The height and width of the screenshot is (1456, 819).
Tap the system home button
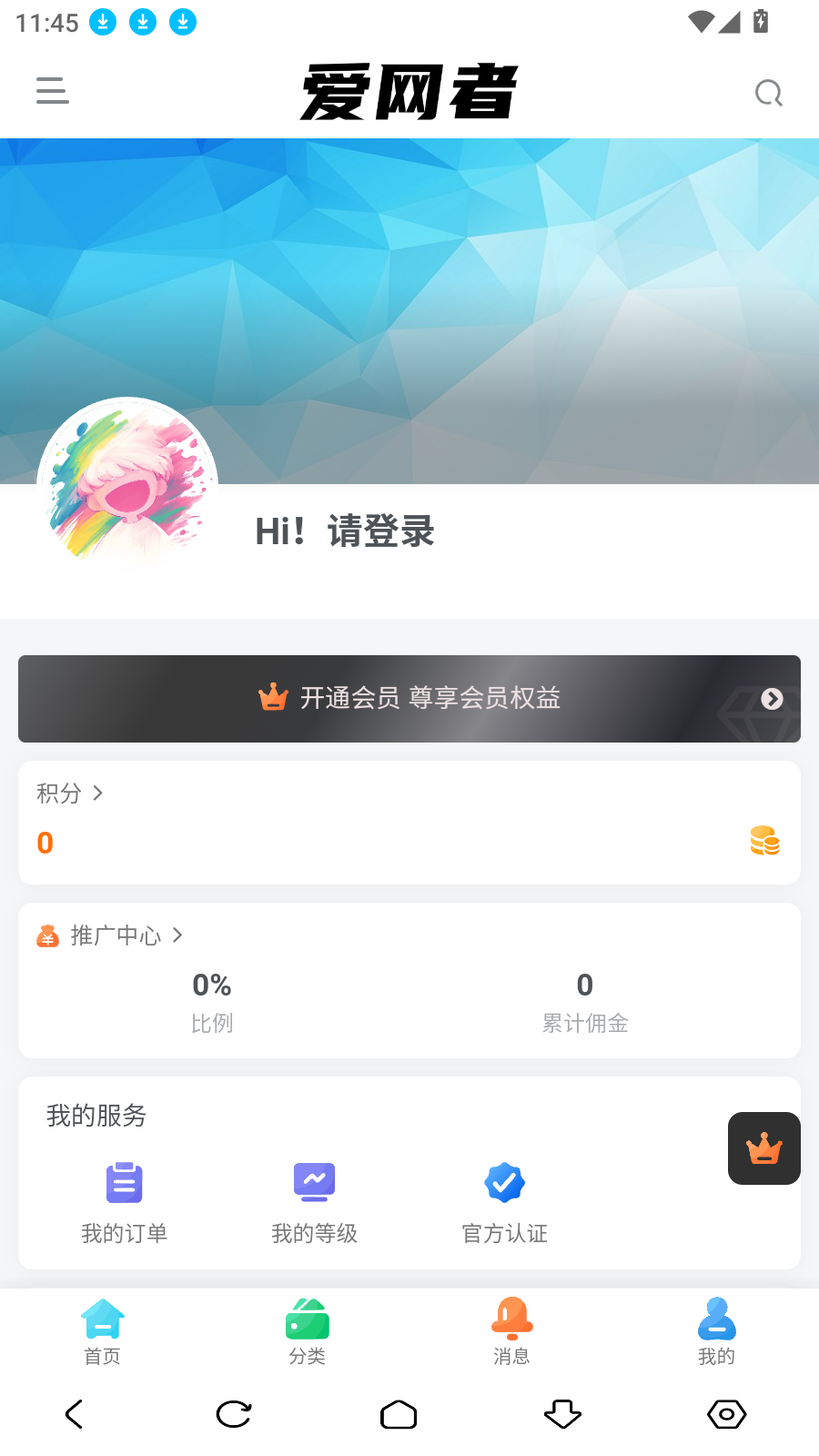[x=399, y=1414]
